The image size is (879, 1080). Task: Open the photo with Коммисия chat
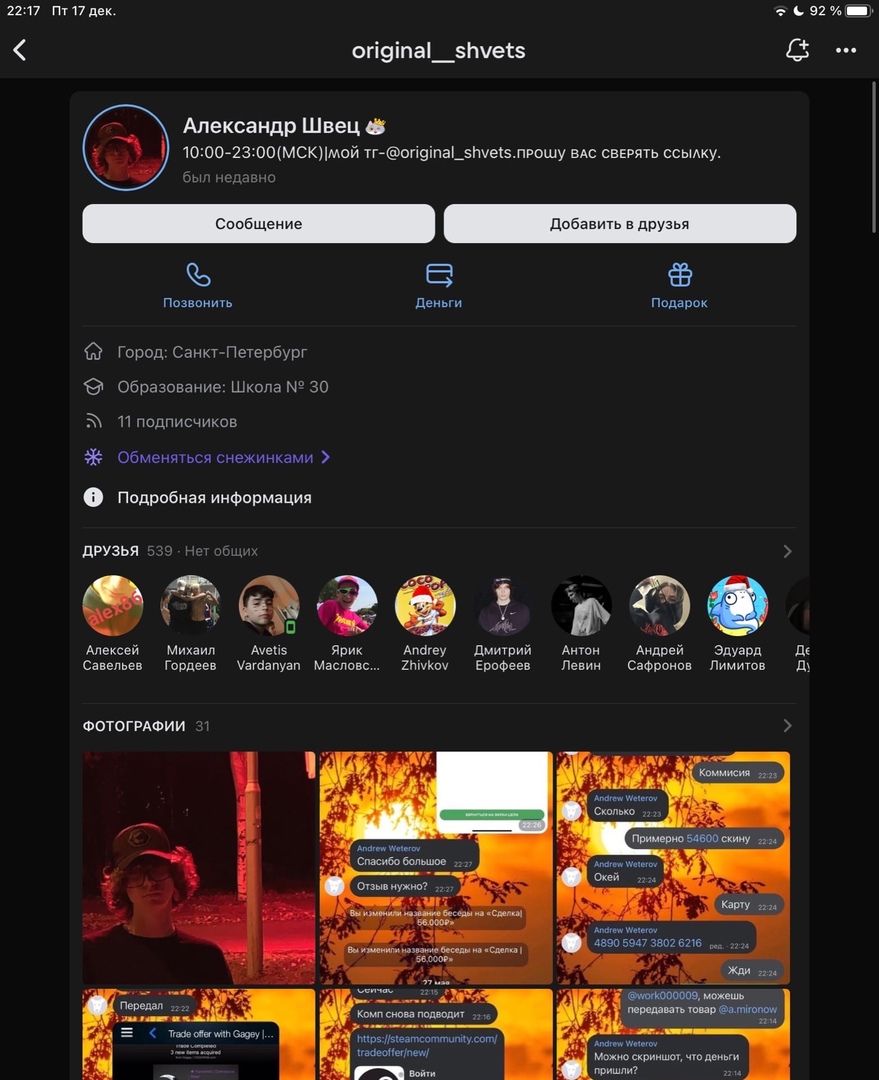tap(673, 867)
